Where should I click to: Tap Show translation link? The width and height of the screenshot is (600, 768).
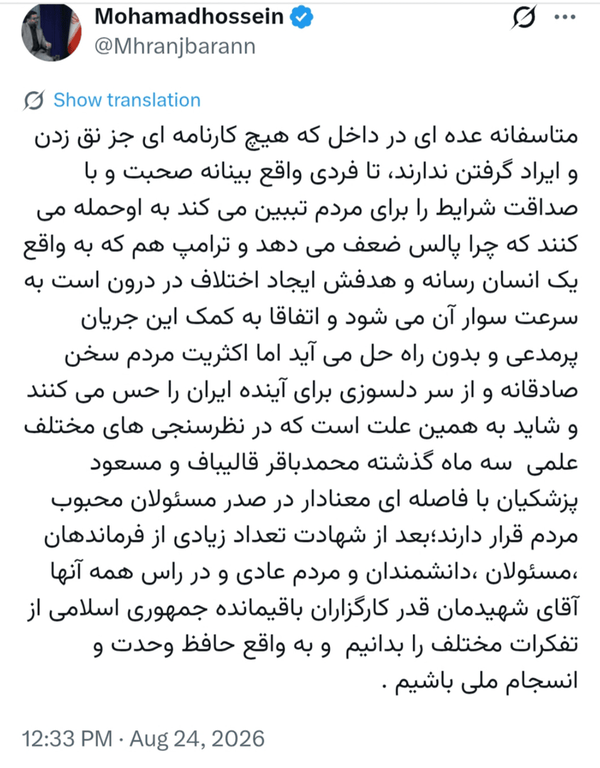pyautogui.click(x=127, y=100)
